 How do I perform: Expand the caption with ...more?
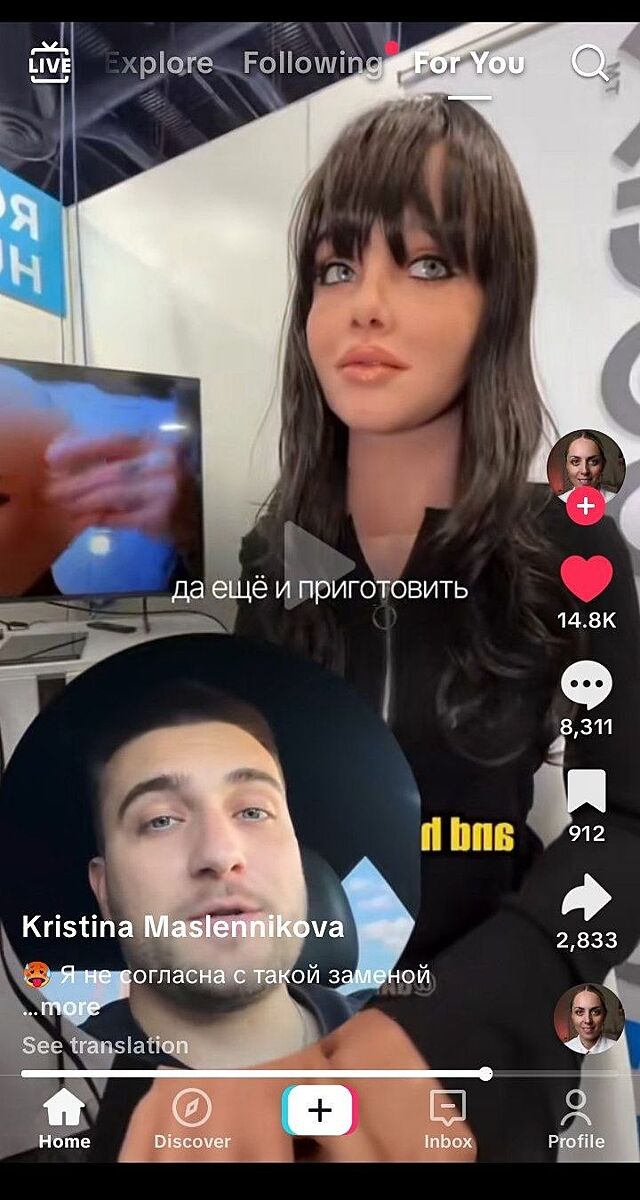(61, 1007)
